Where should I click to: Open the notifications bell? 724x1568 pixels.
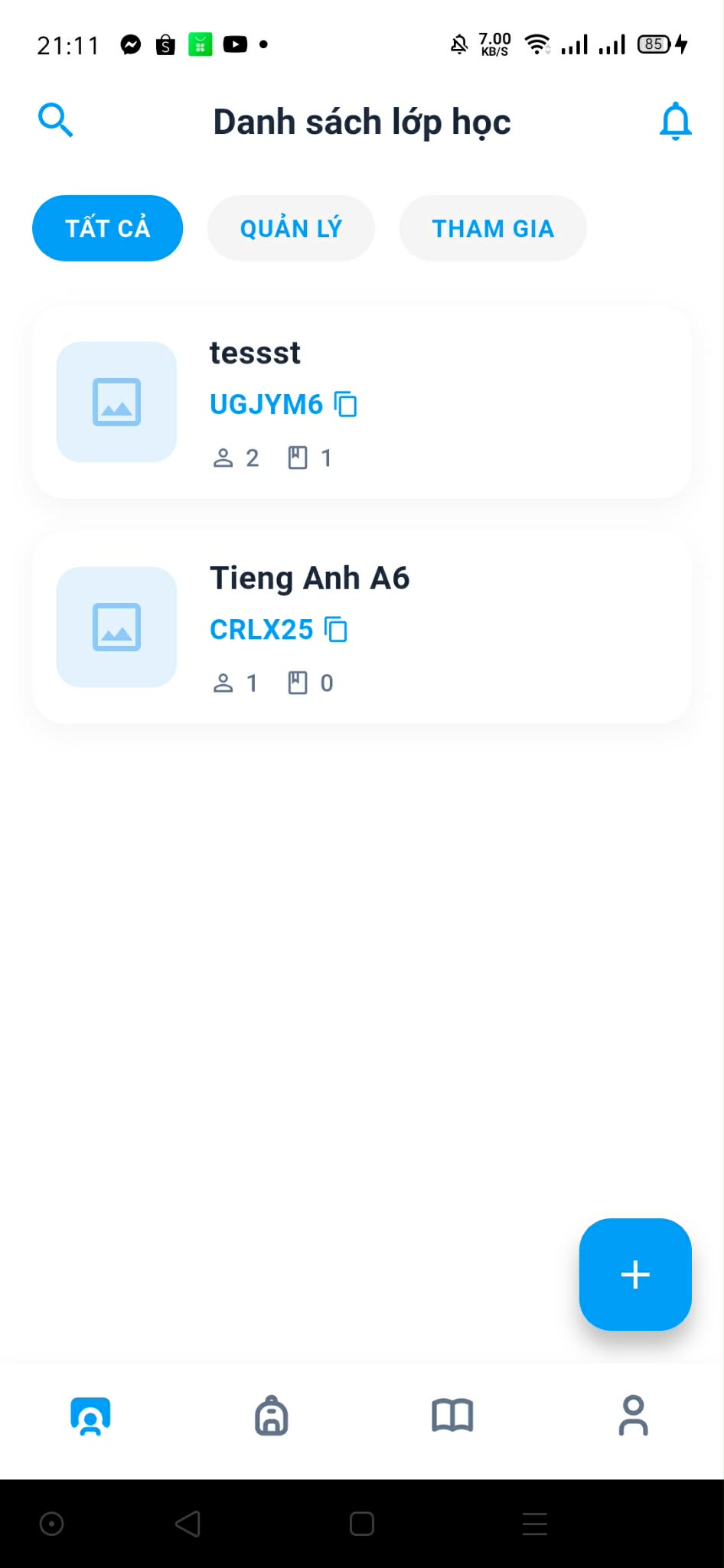click(674, 121)
